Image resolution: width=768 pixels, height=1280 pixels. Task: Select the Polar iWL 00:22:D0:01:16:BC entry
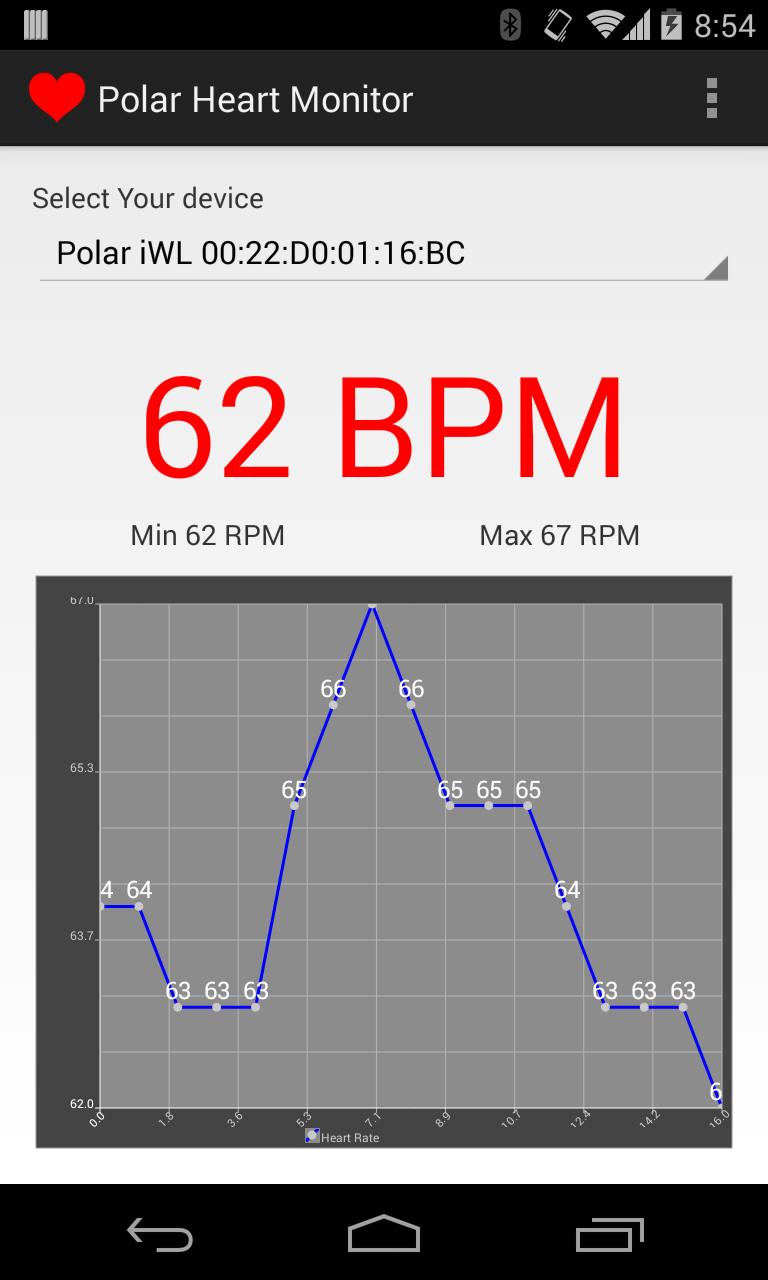pyautogui.click(x=260, y=254)
